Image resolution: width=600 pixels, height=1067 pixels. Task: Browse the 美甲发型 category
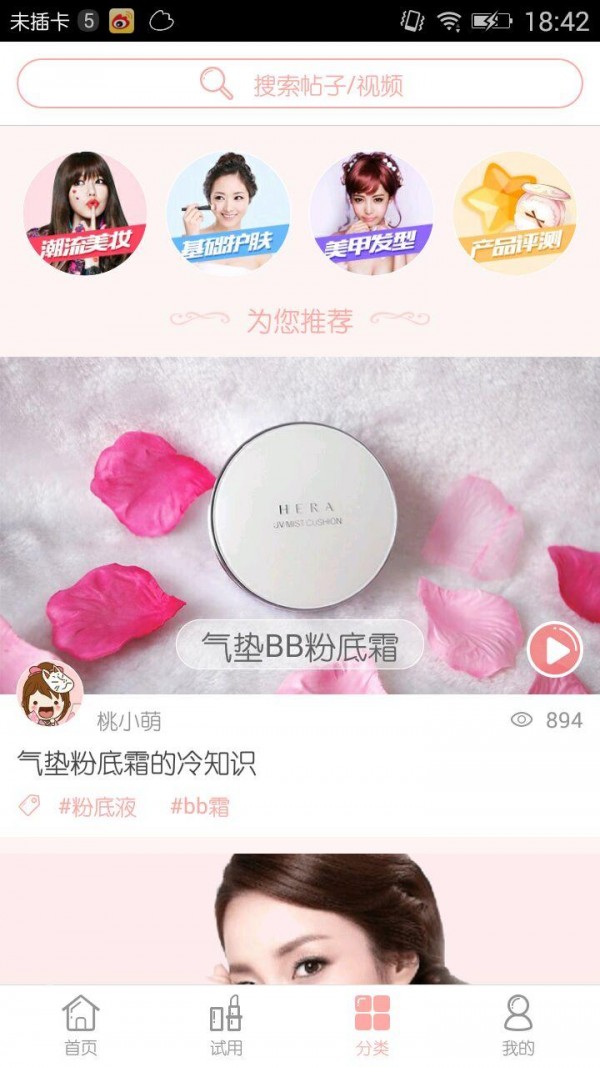(x=372, y=213)
